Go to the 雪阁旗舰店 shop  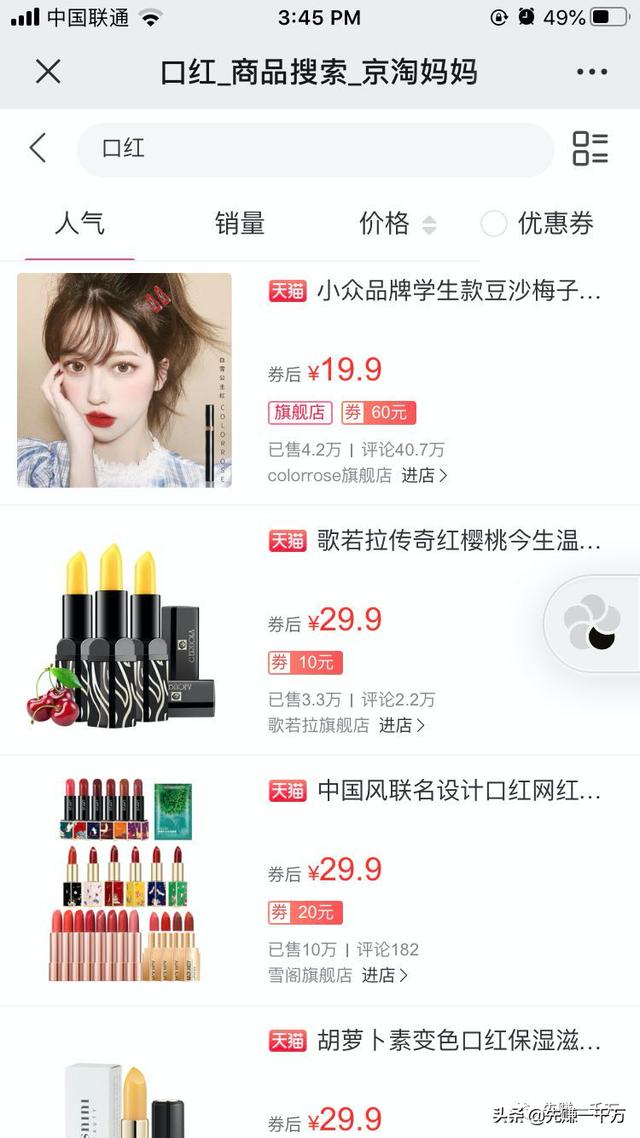384,975
